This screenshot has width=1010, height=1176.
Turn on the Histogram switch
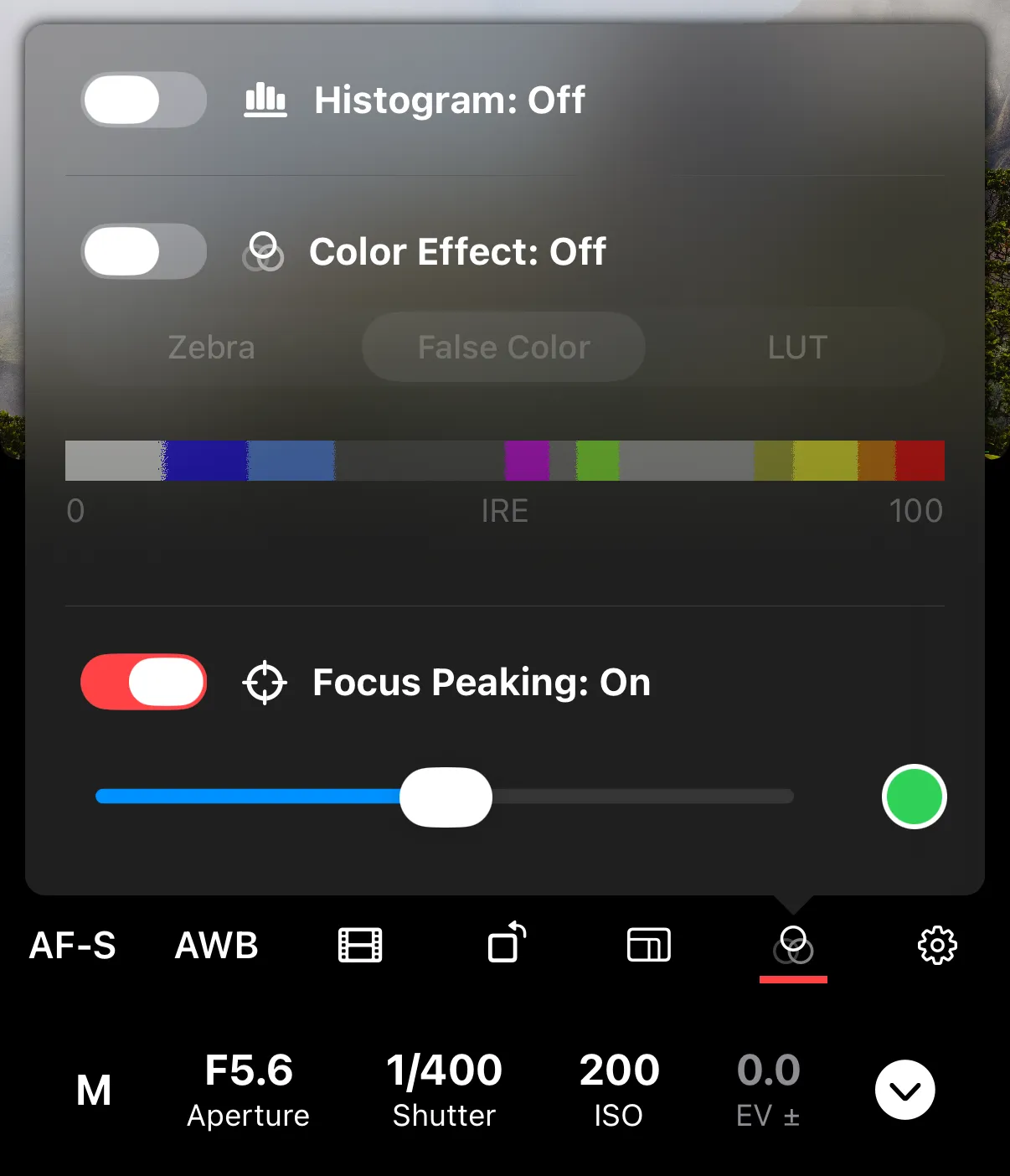143,100
